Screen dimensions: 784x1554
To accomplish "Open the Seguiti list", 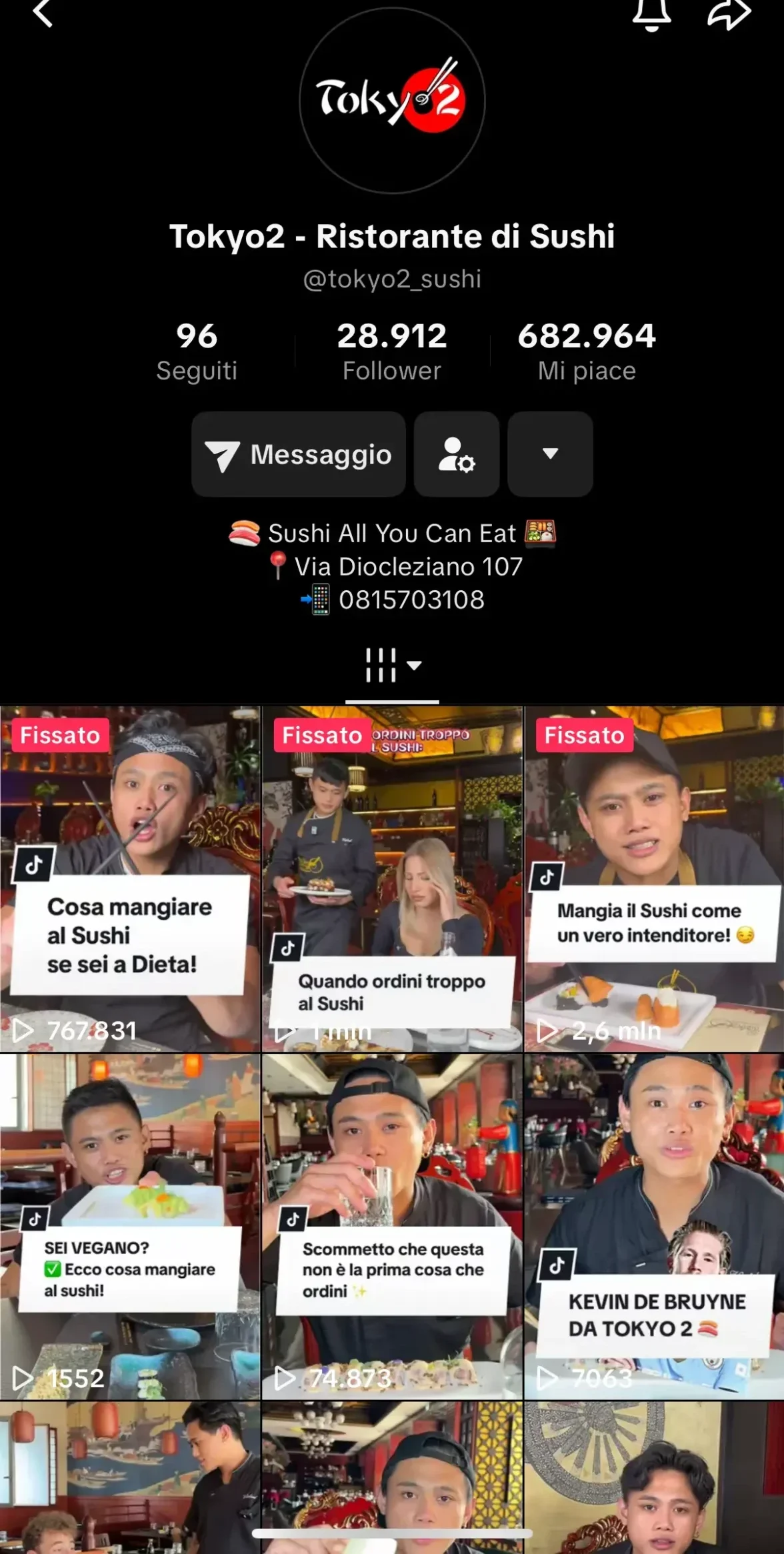I will point(197,351).
